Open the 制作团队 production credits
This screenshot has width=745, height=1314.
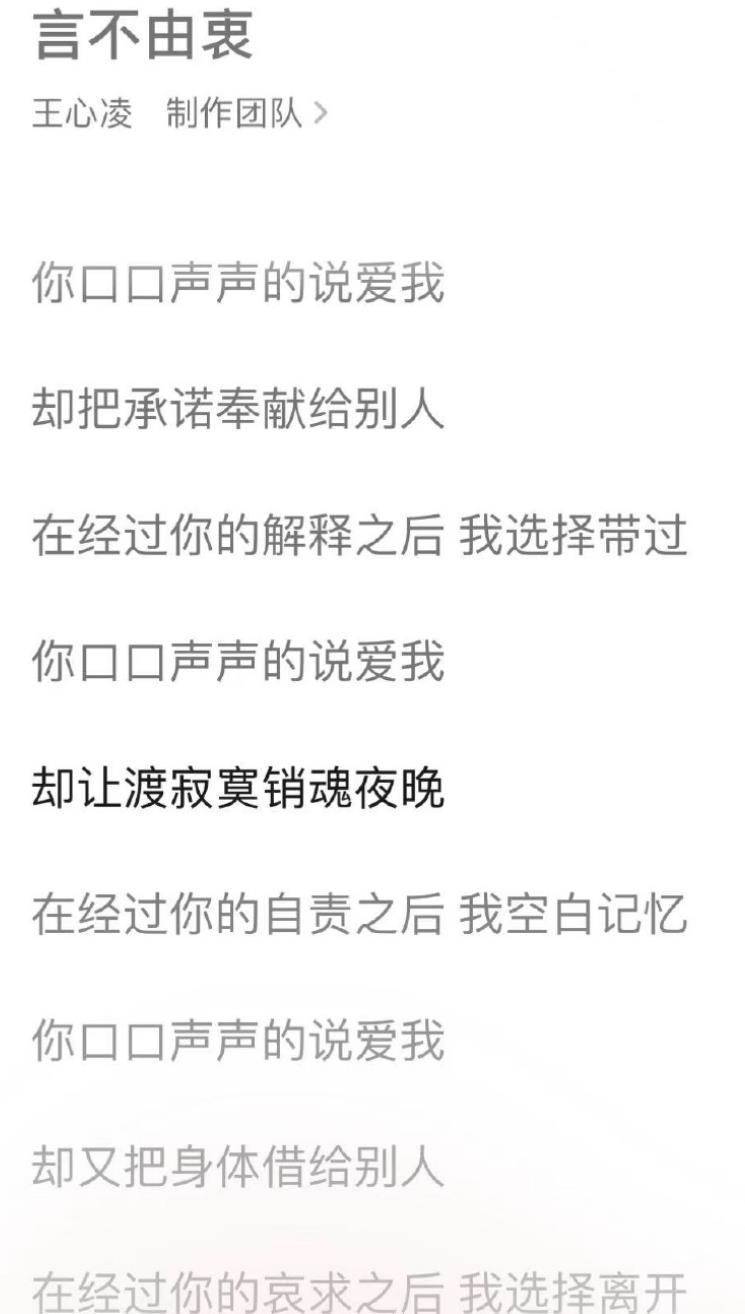pos(245,114)
